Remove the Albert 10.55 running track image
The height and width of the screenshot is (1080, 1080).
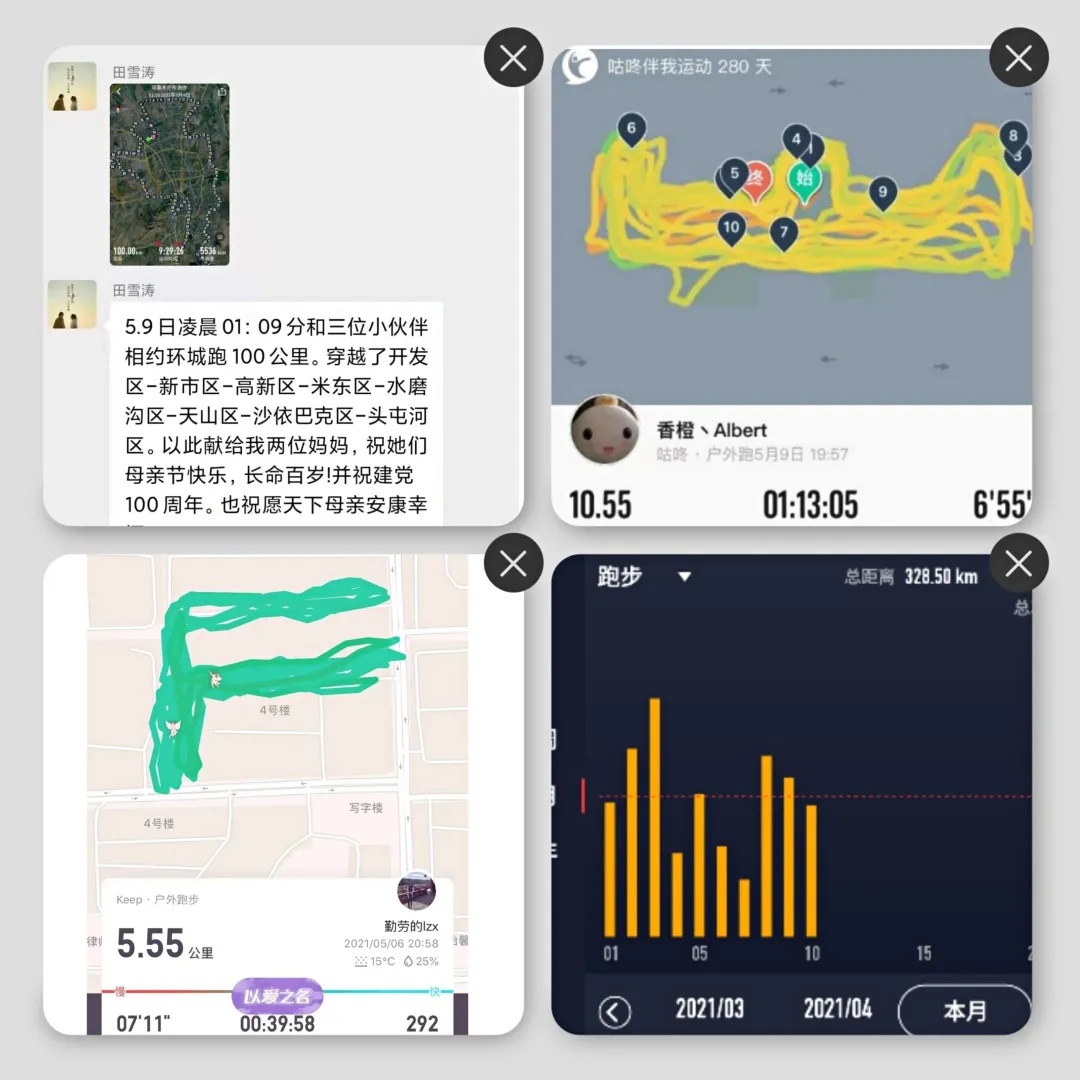(x=1018, y=59)
